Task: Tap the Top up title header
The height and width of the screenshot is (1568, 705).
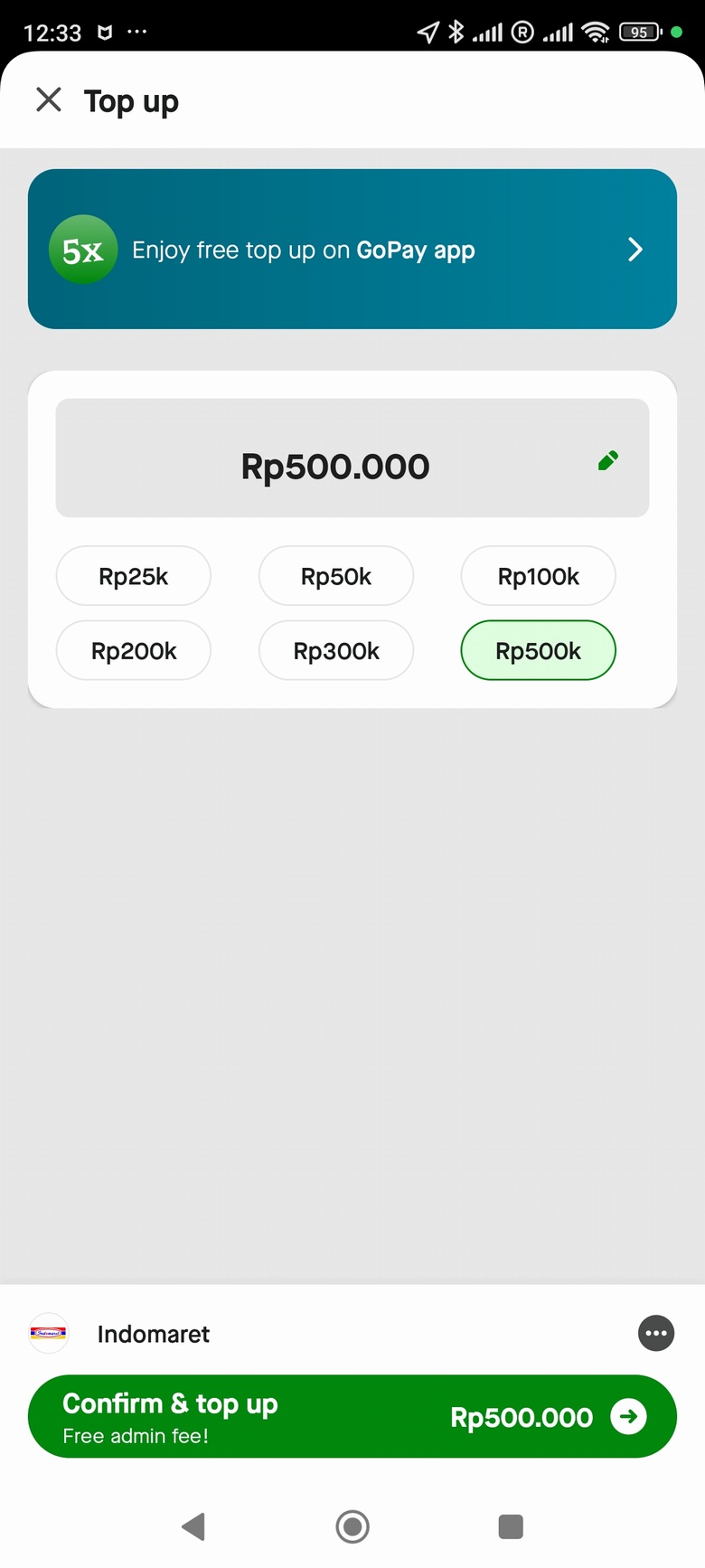Action: point(131,100)
